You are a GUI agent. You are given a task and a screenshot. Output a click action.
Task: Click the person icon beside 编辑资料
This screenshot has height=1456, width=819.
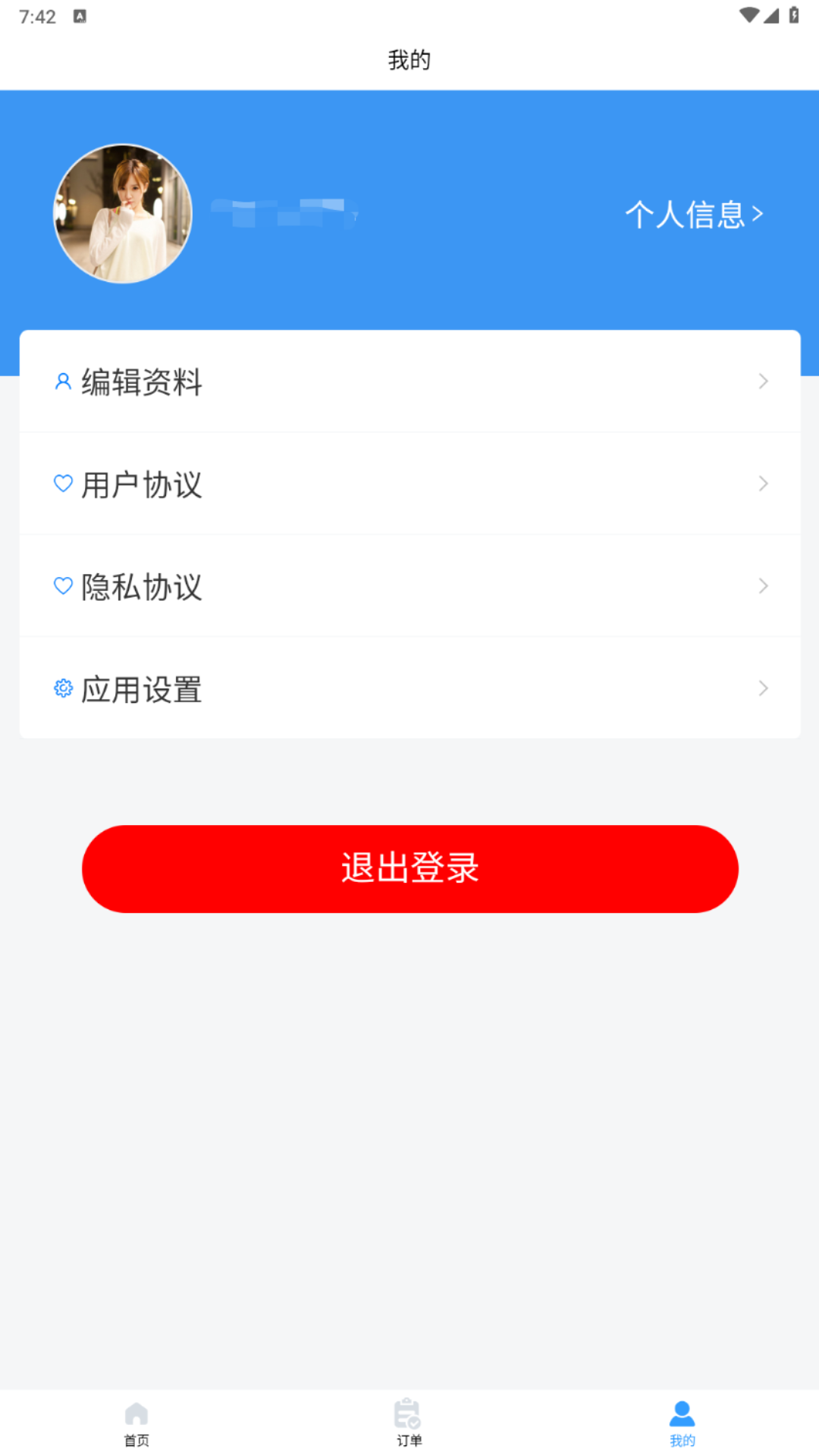(61, 381)
